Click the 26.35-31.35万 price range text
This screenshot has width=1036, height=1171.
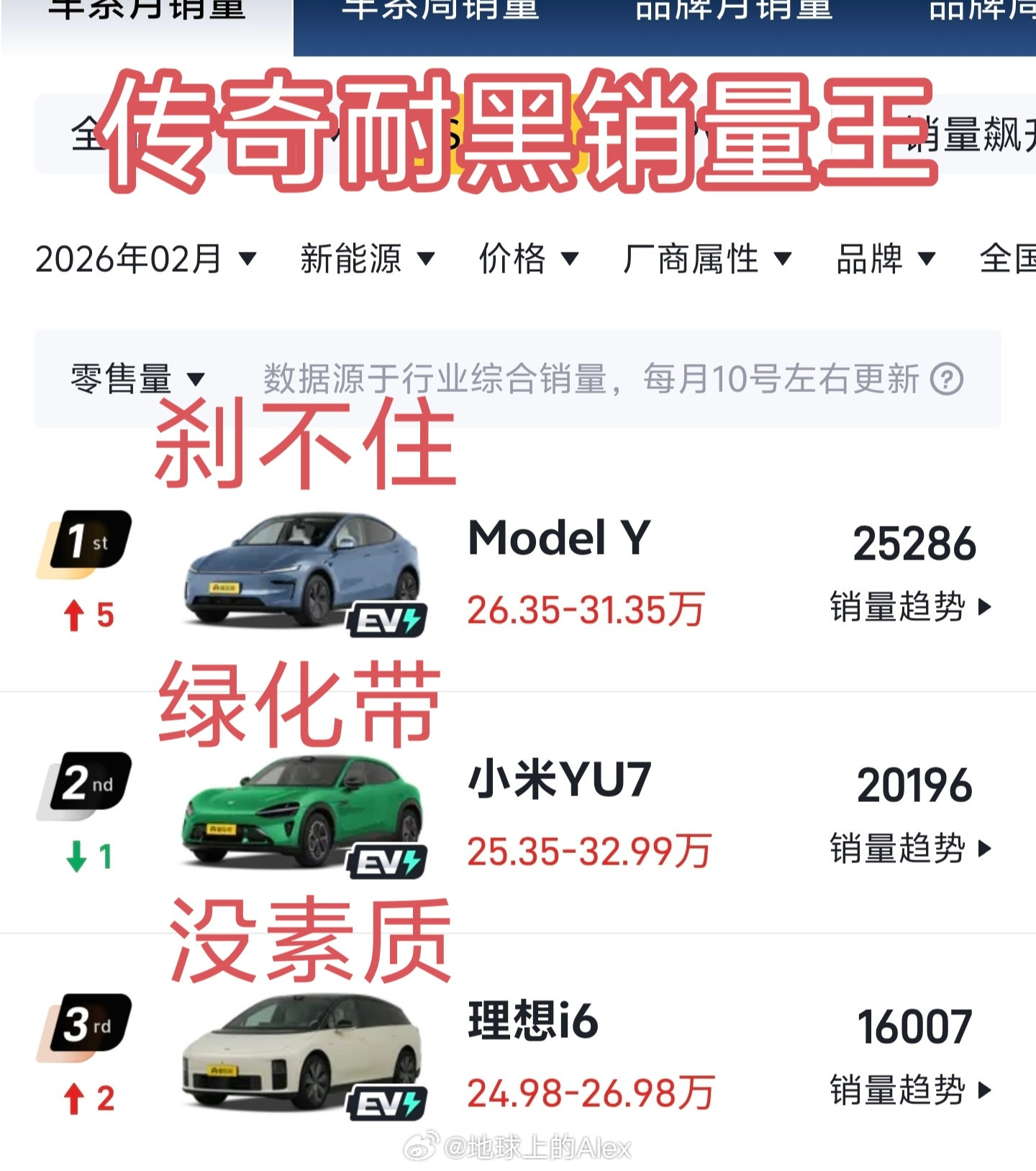(583, 611)
